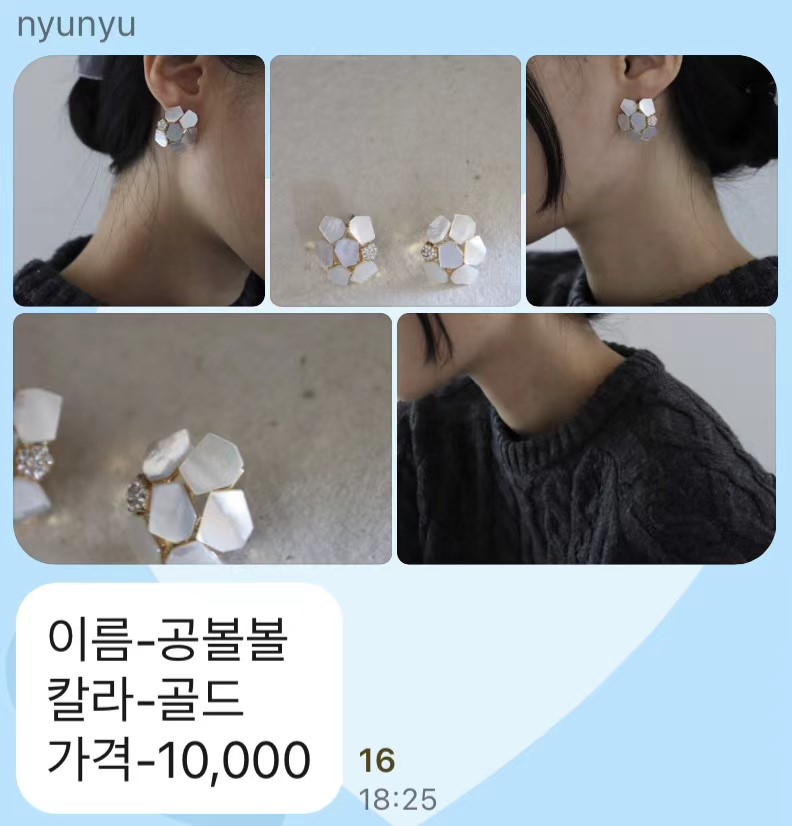Open third photo showing earring from the side
The width and height of the screenshot is (792, 826).
[x=652, y=180]
